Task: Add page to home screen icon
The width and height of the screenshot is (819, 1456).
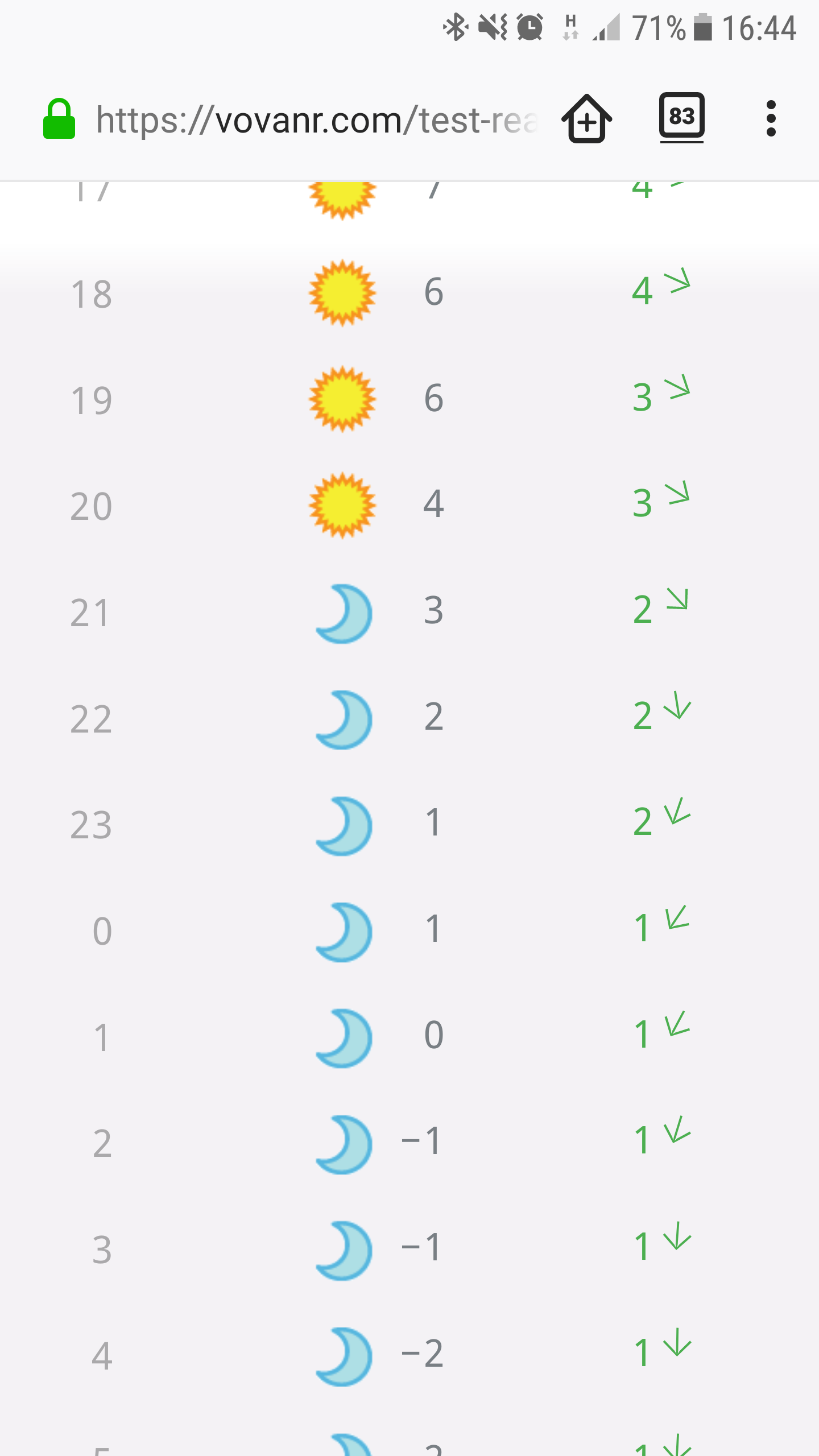Action: (587, 119)
